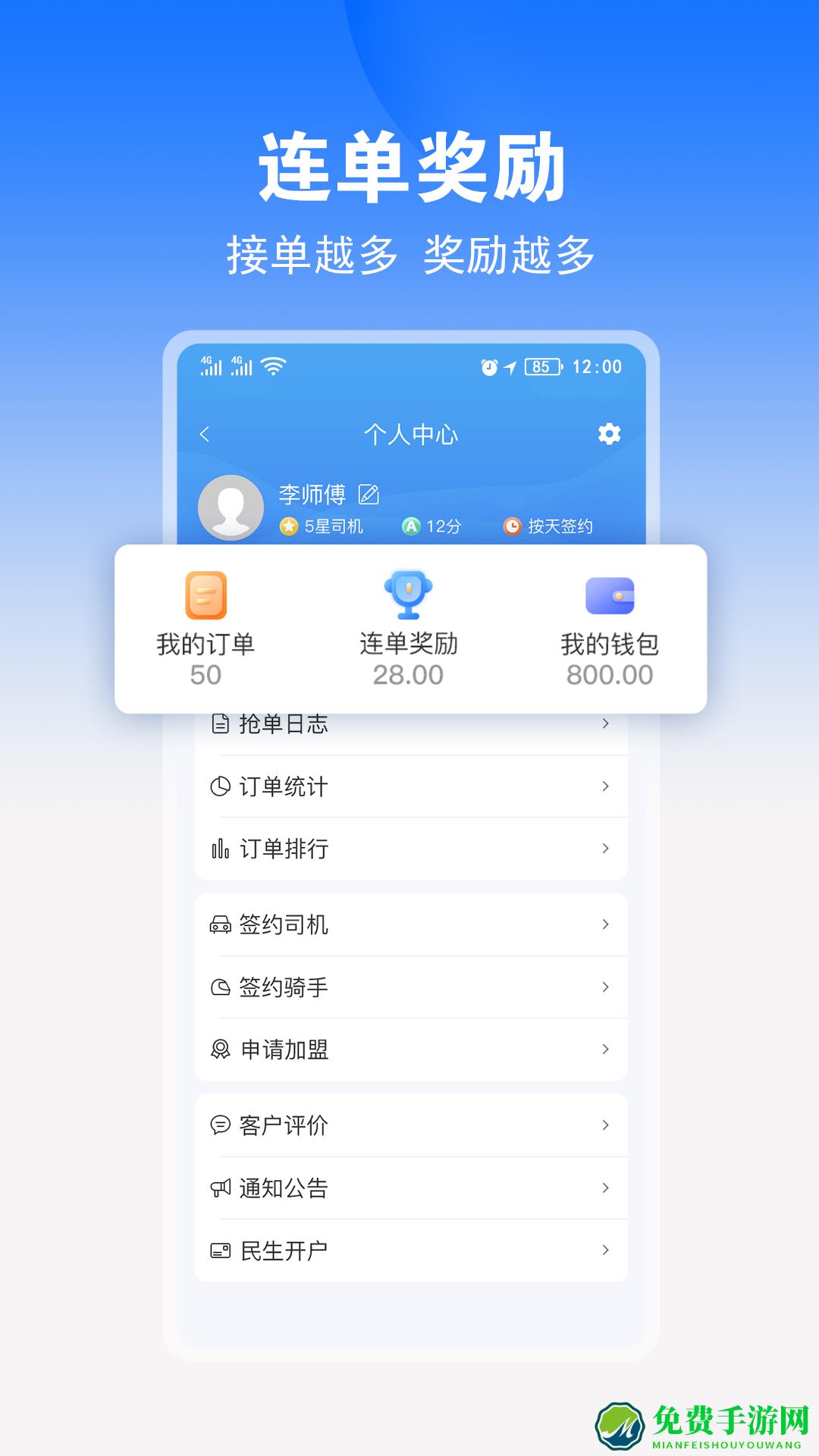This screenshot has width=819, height=1456.
Task: Tap the back arrow on 个人中心
Action: (203, 434)
